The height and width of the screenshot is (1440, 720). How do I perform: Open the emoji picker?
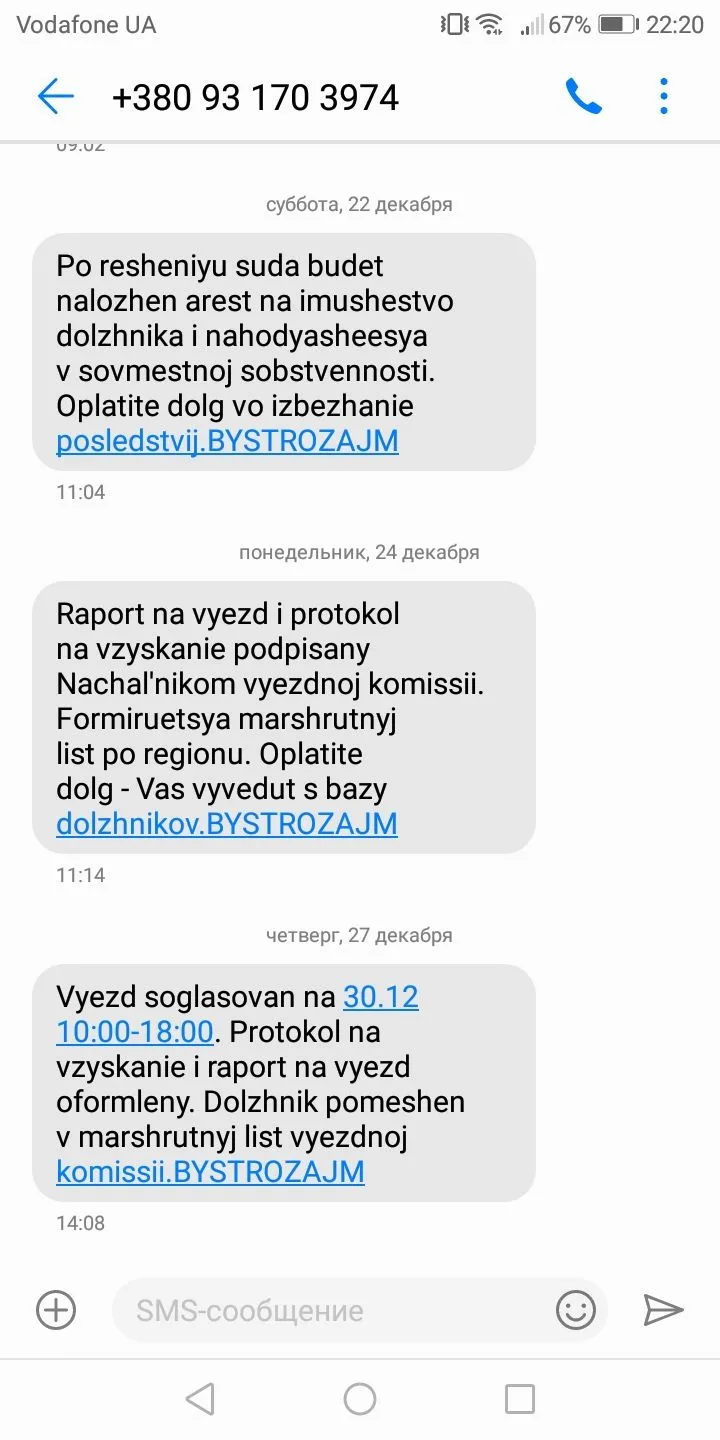(x=576, y=1309)
